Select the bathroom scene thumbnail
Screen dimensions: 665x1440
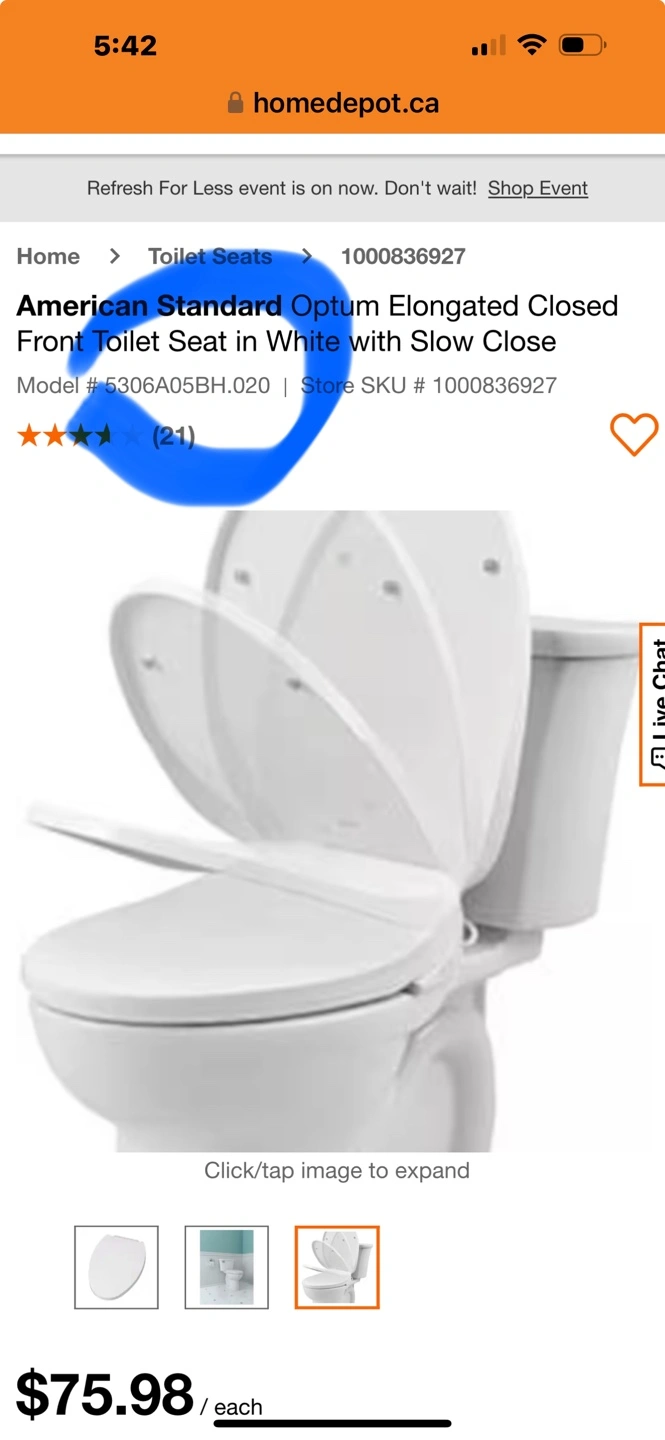click(227, 1267)
